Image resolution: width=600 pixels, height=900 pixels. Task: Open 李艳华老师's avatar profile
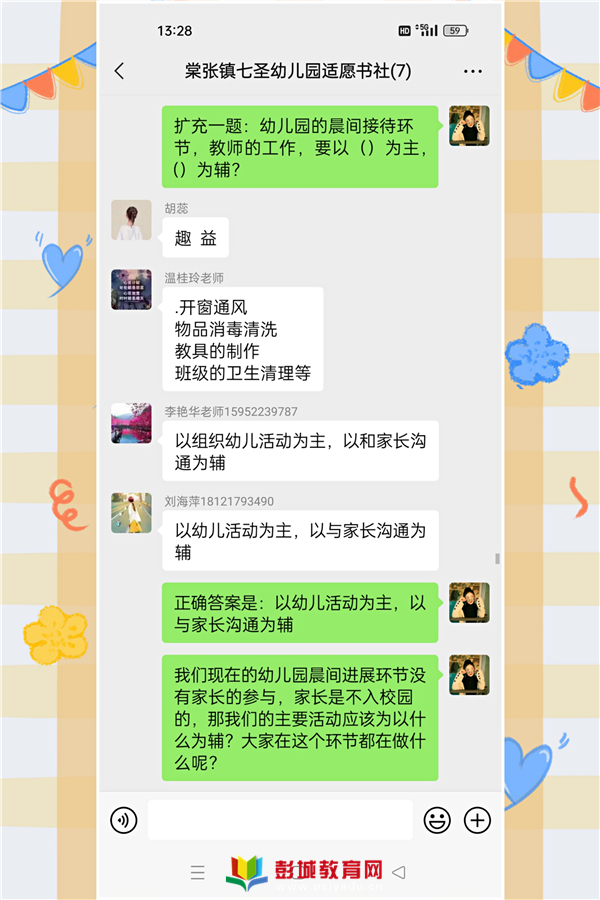pos(131,423)
